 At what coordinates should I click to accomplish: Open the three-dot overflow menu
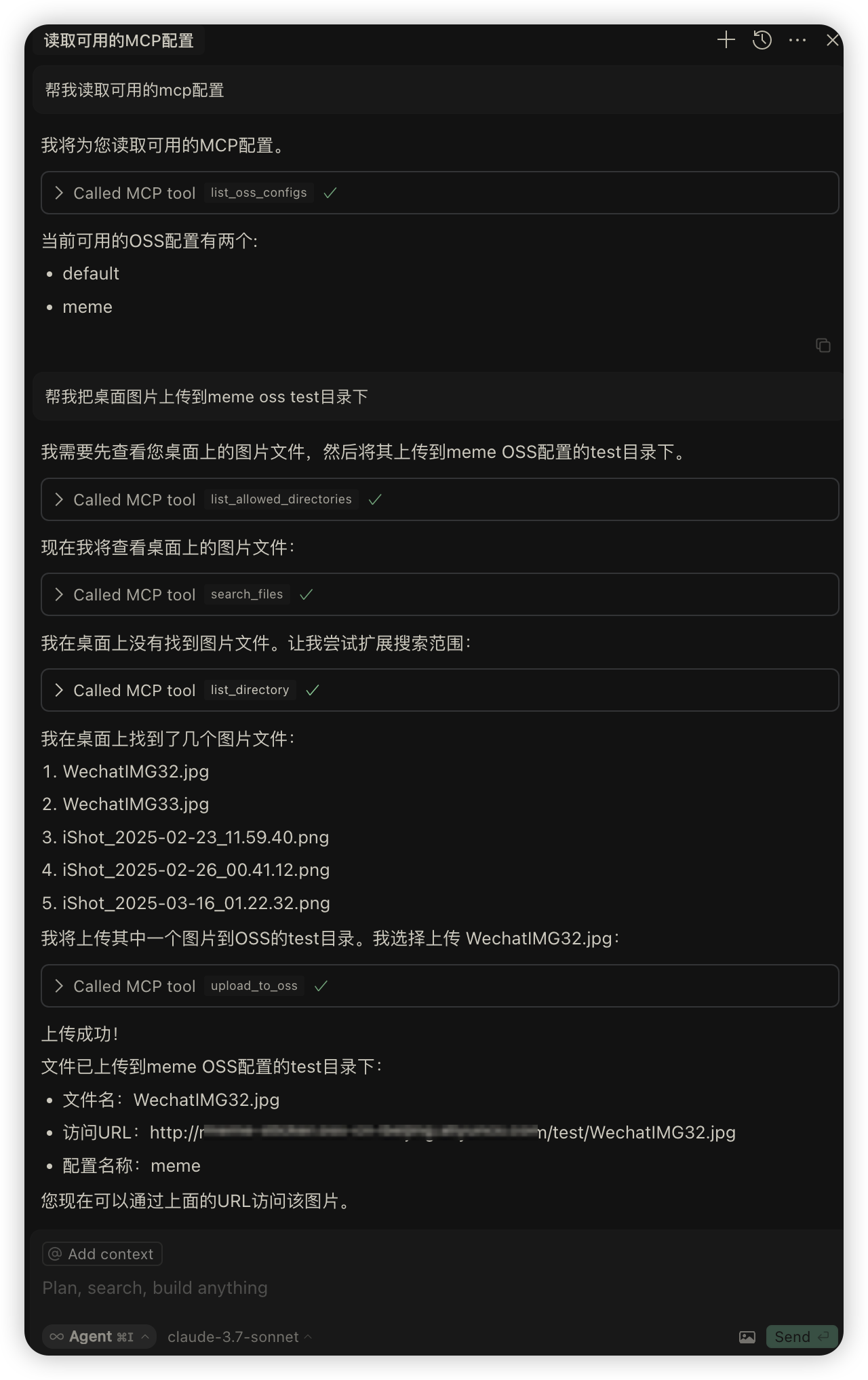click(x=797, y=40)
